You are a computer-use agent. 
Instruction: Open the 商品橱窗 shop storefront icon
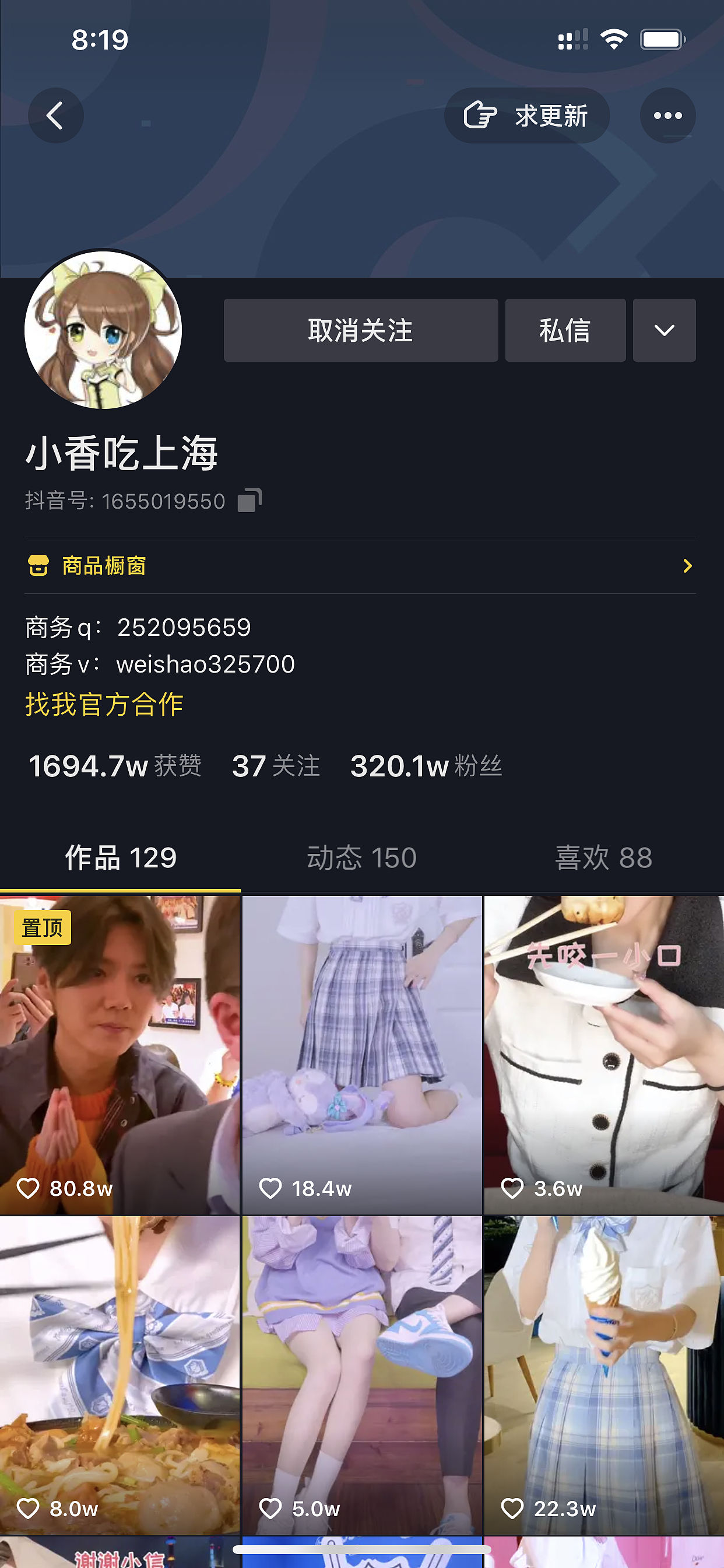[x=39, y=566]
